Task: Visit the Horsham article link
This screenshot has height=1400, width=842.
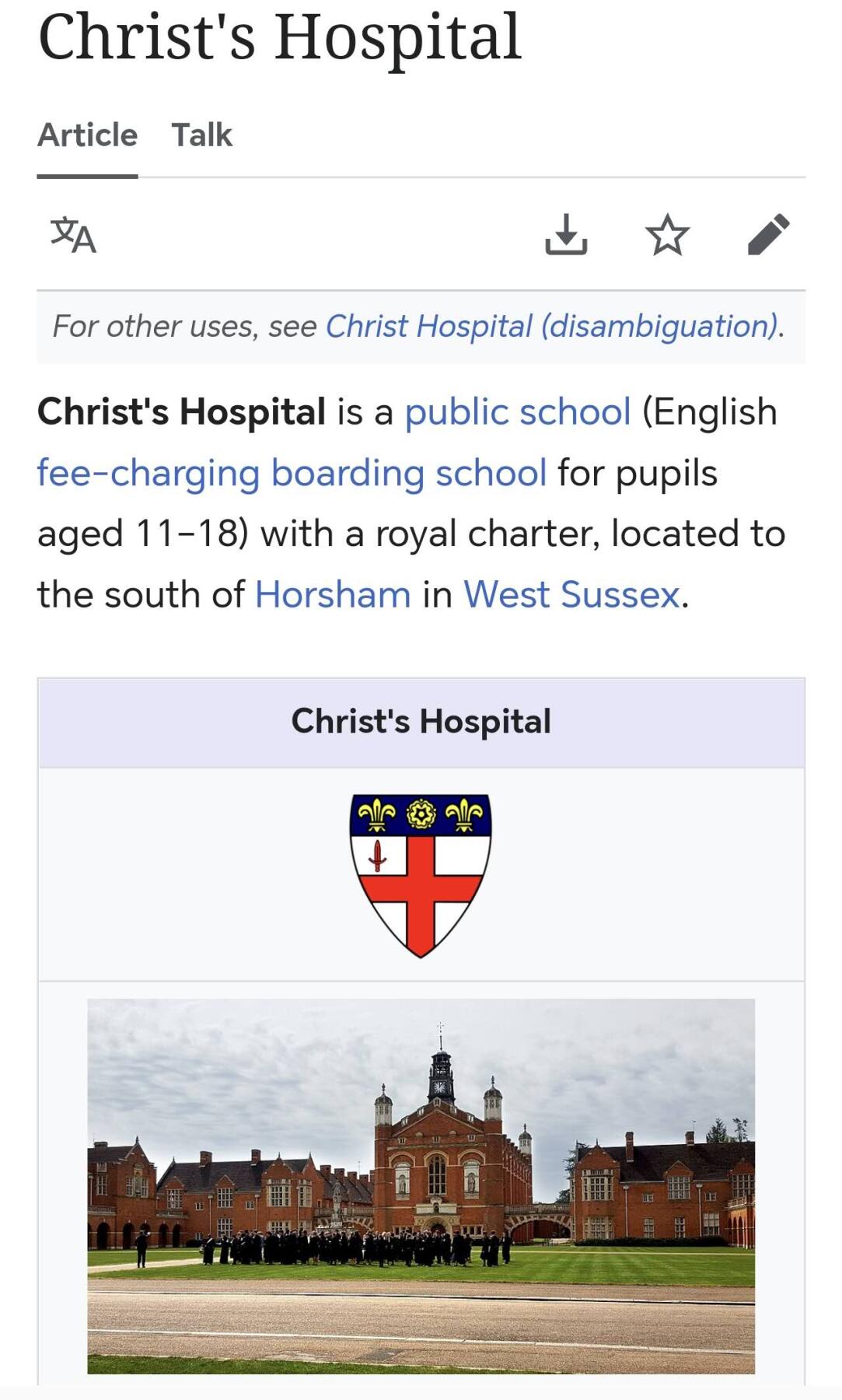Action: (x=333, y=595)
